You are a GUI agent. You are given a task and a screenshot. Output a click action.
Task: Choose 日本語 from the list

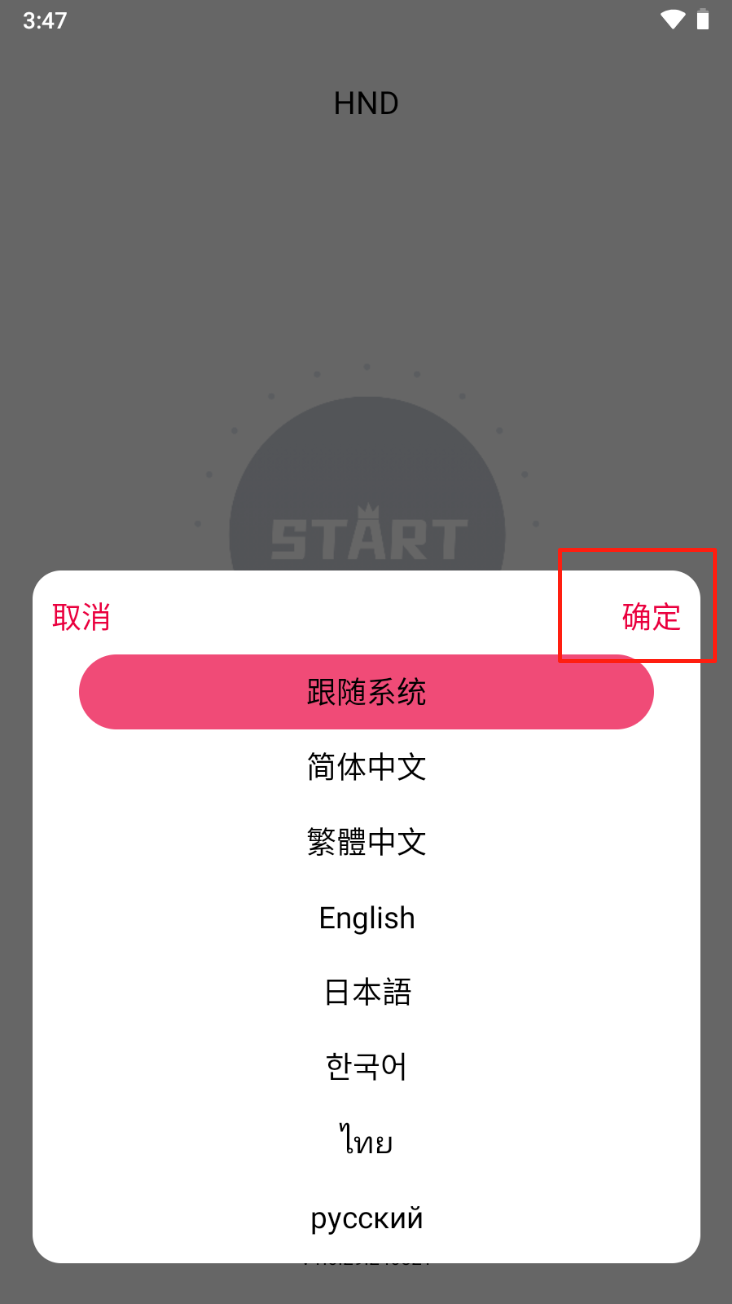pos(366,992)
